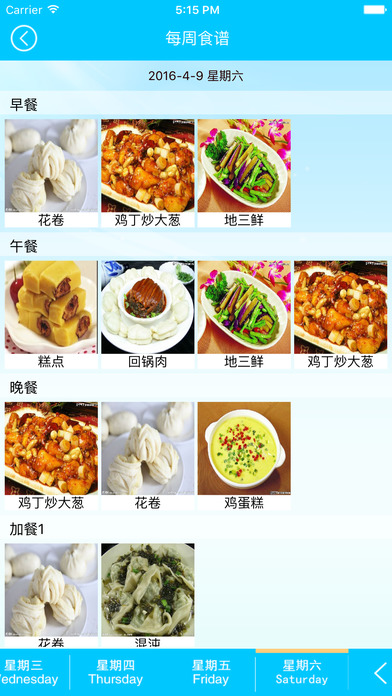View the wonton dish under 加餐1
392x696 pixels.
coord(147,596)
